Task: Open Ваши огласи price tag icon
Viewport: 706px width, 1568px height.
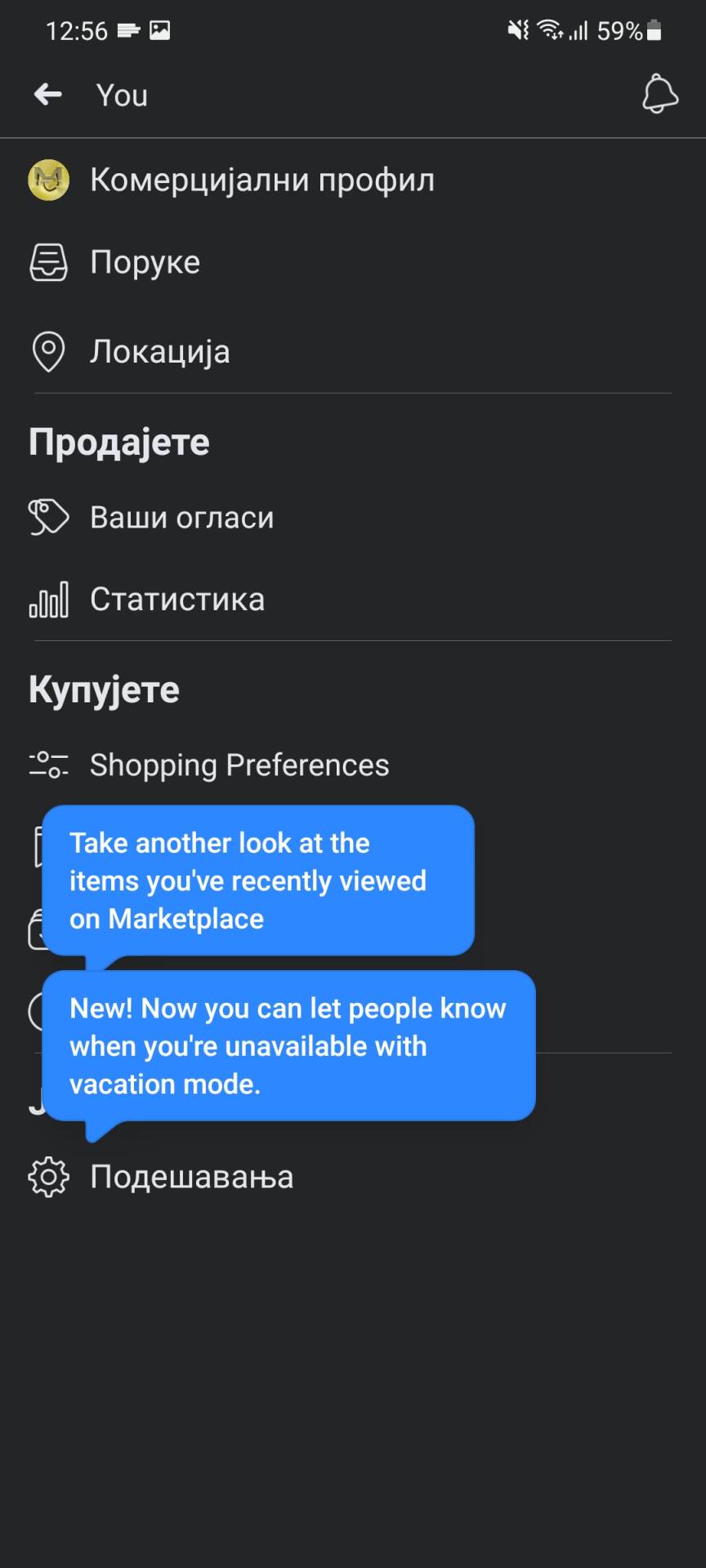Action: [49, 516]
